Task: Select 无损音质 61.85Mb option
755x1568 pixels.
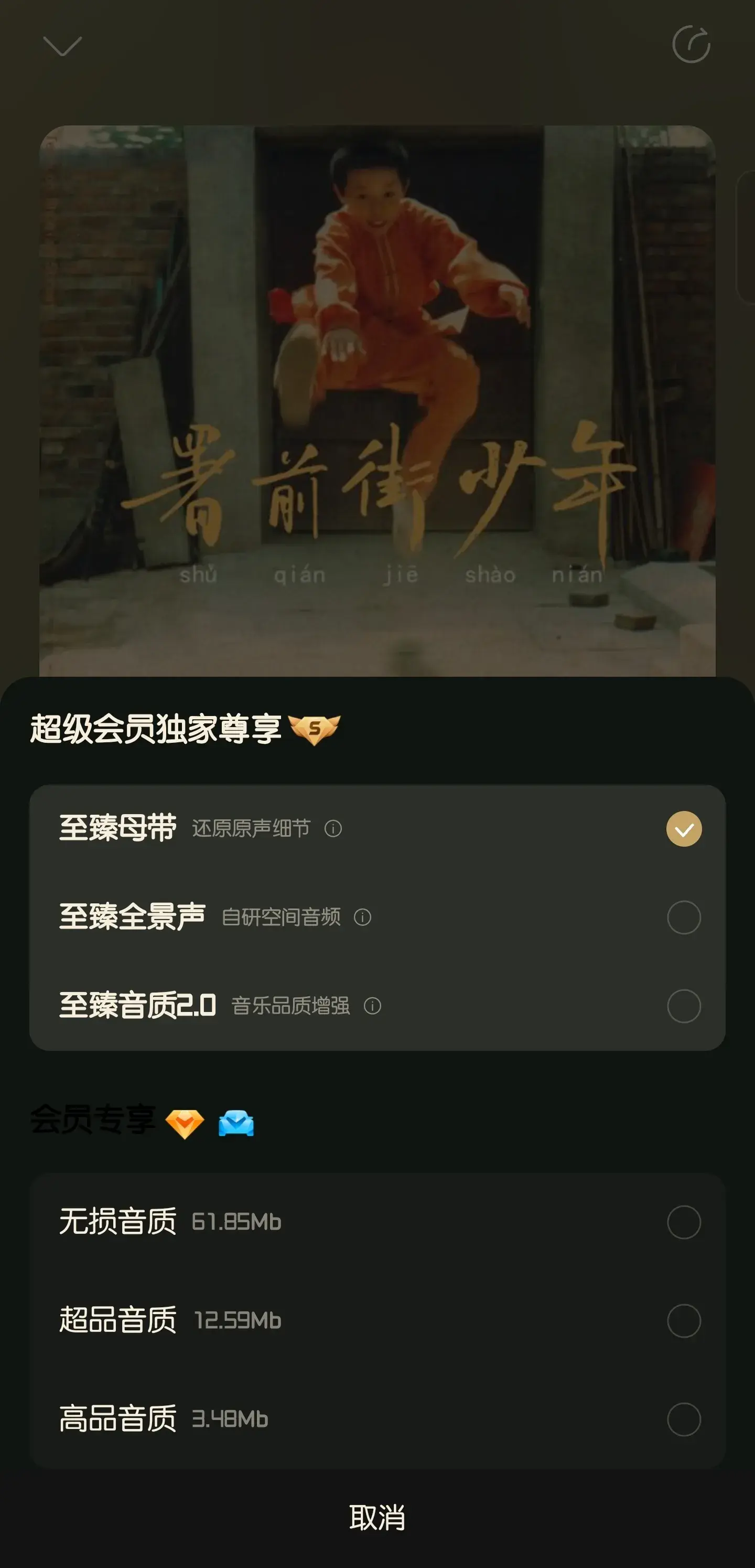Action: (x=683, y=1222)
